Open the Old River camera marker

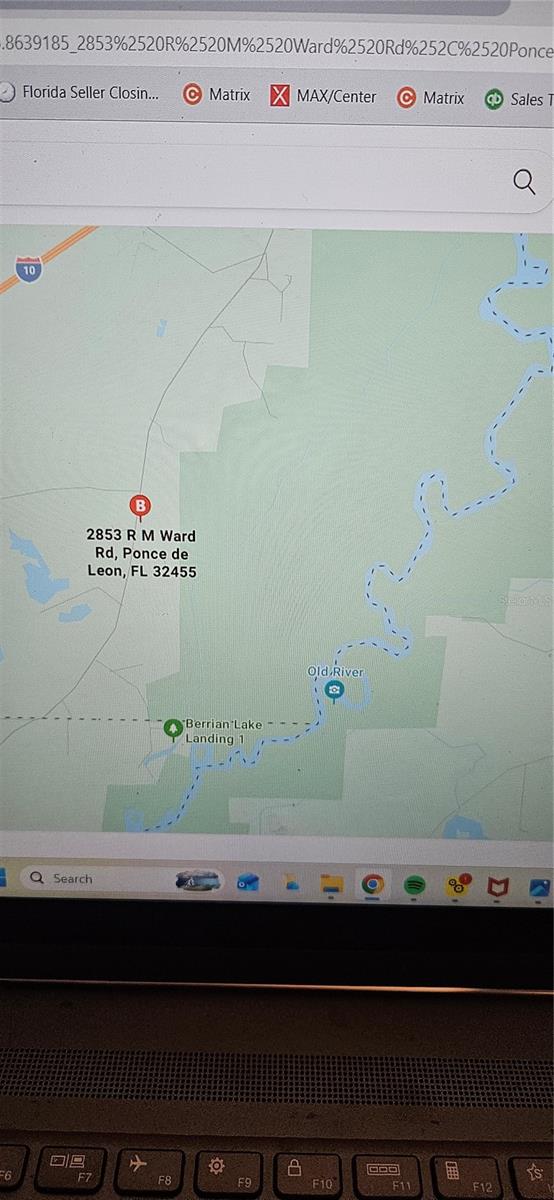(x=334, y=690)
